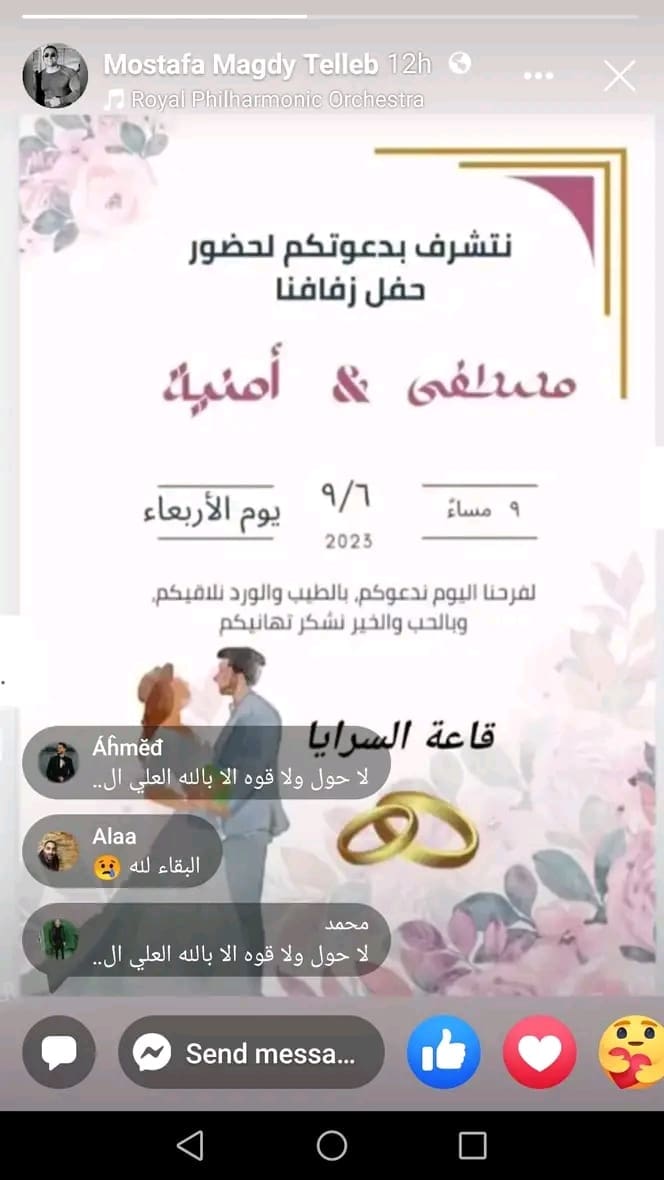Open Alaa's comment on the story

click(122, 851)
